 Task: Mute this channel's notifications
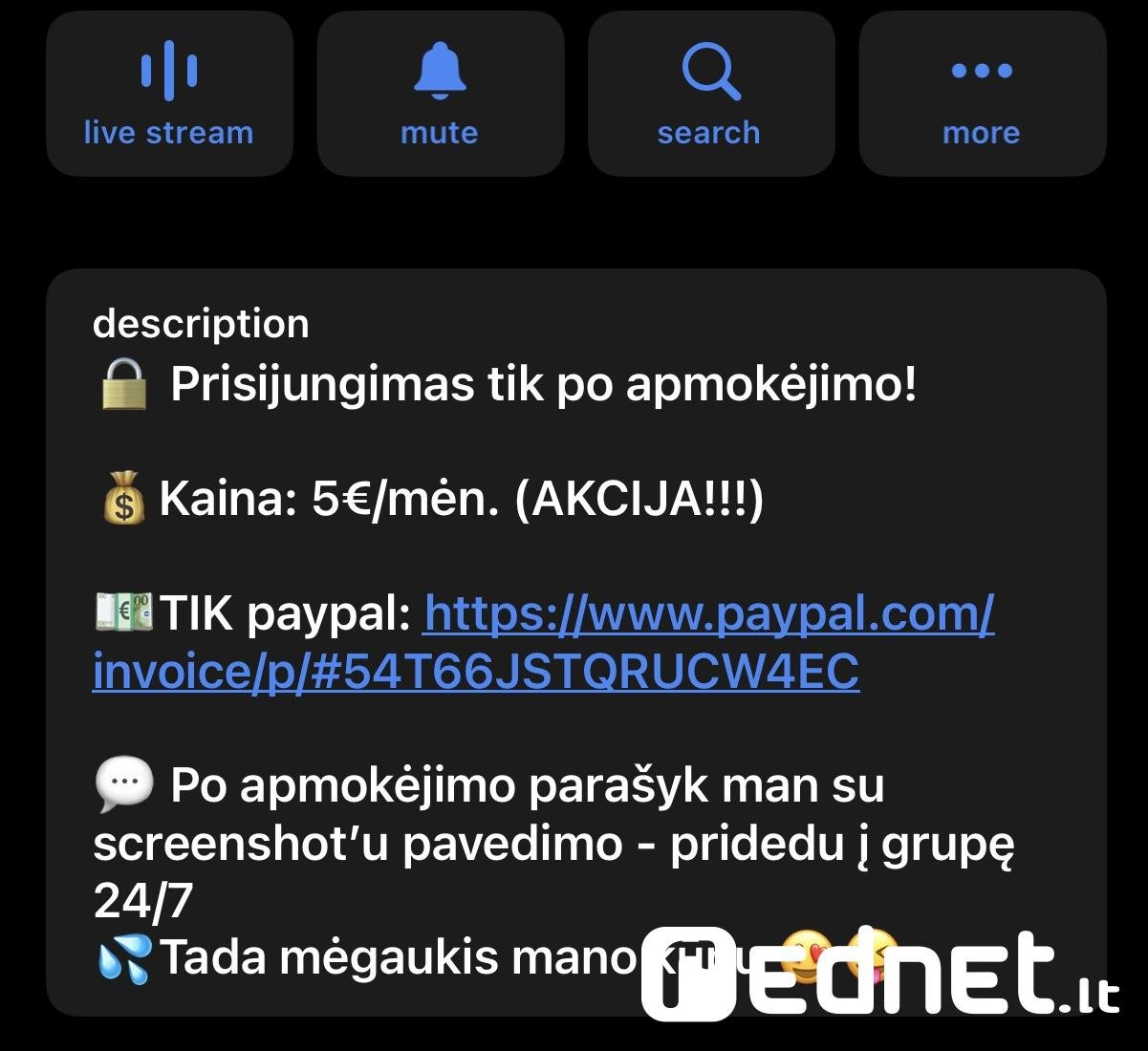click(440, 94)
